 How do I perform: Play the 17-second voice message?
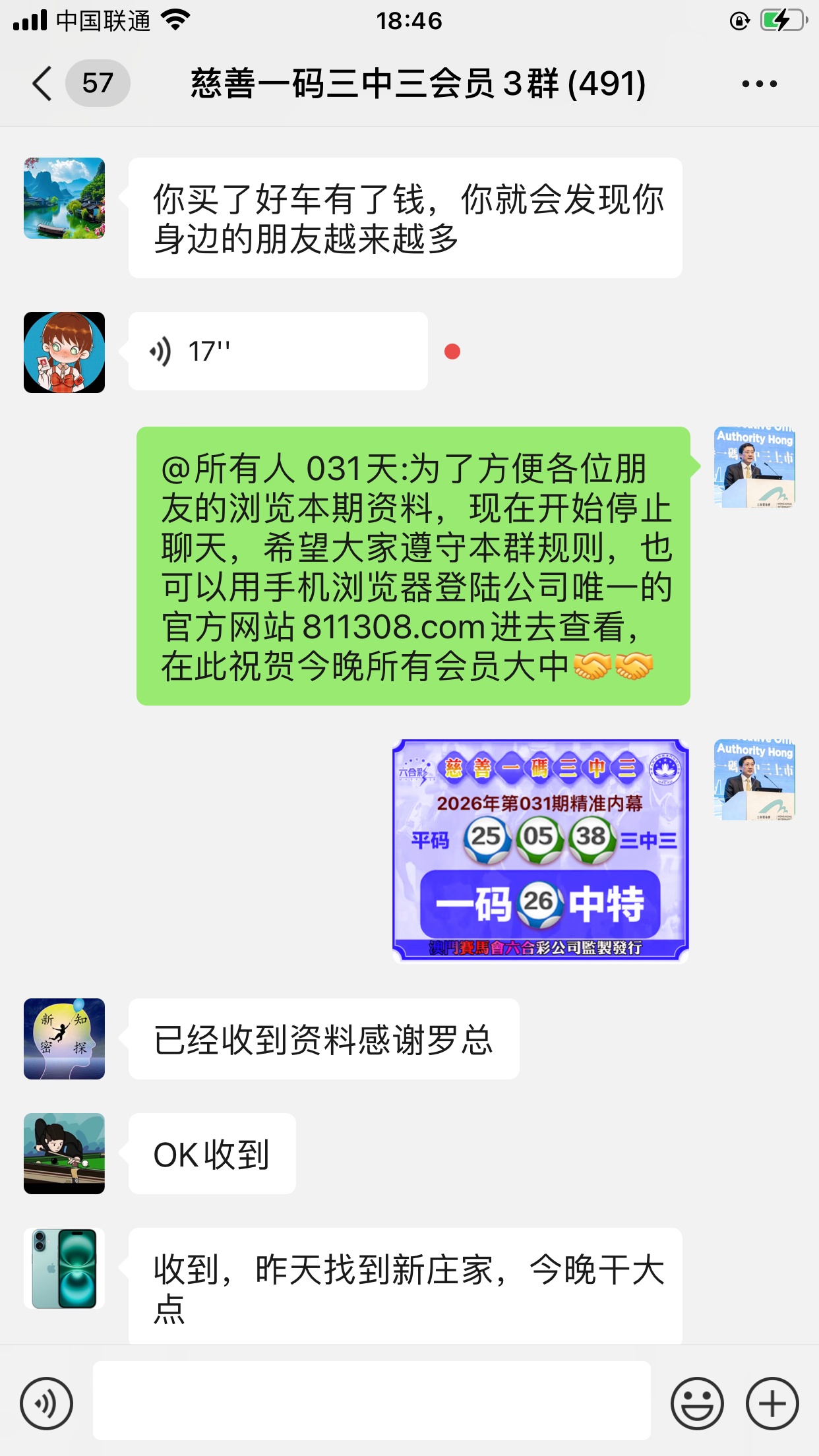tap(277, 351)
